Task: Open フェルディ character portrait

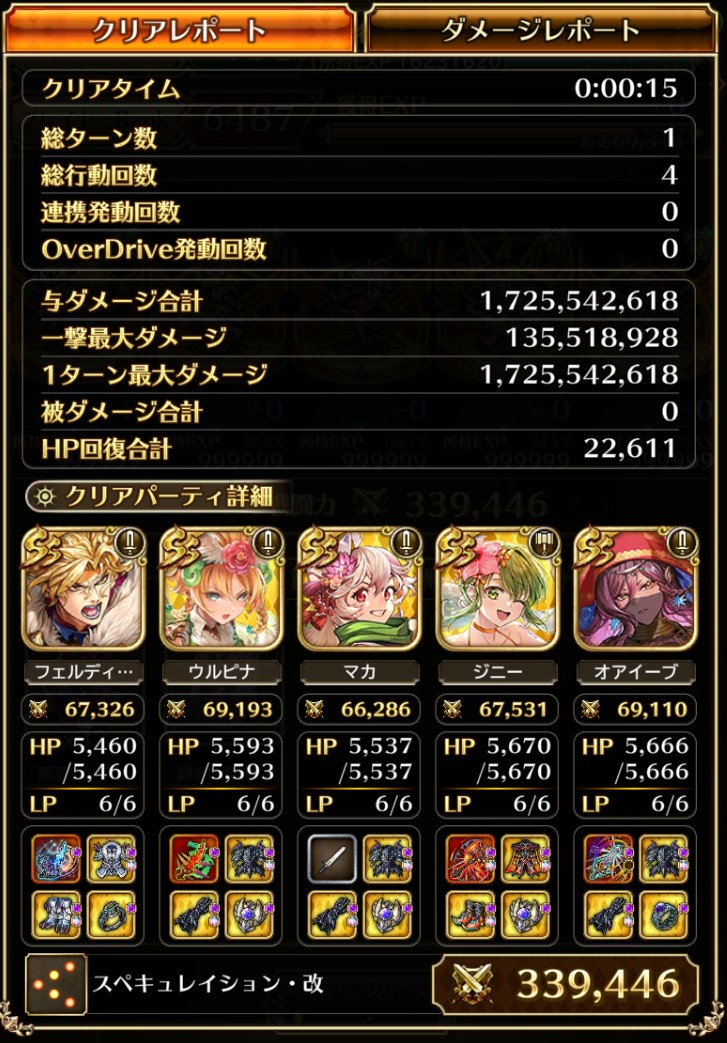Action: (84, 590)
